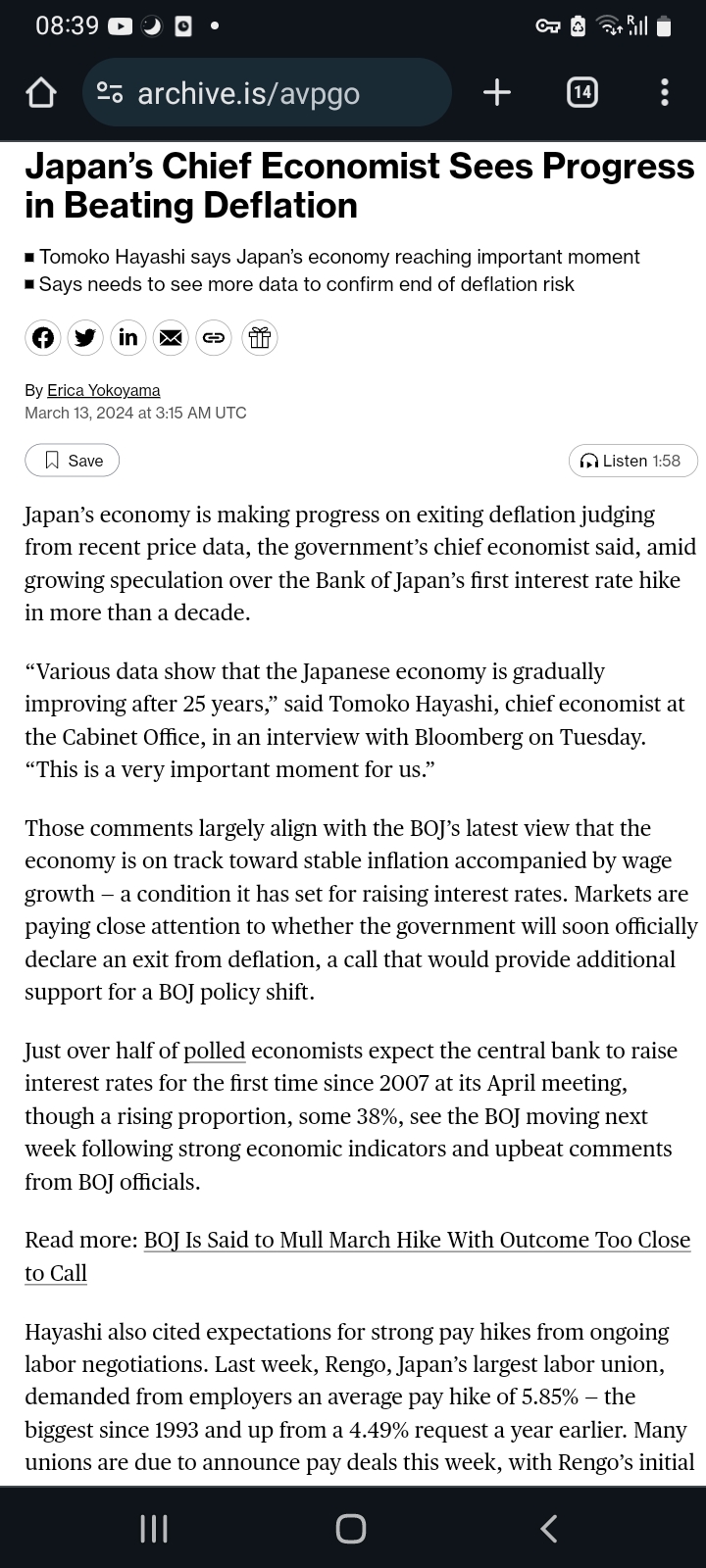This screenshot has height=1568, width=706.
Task: Share the article by email
Action: point(171,338)
